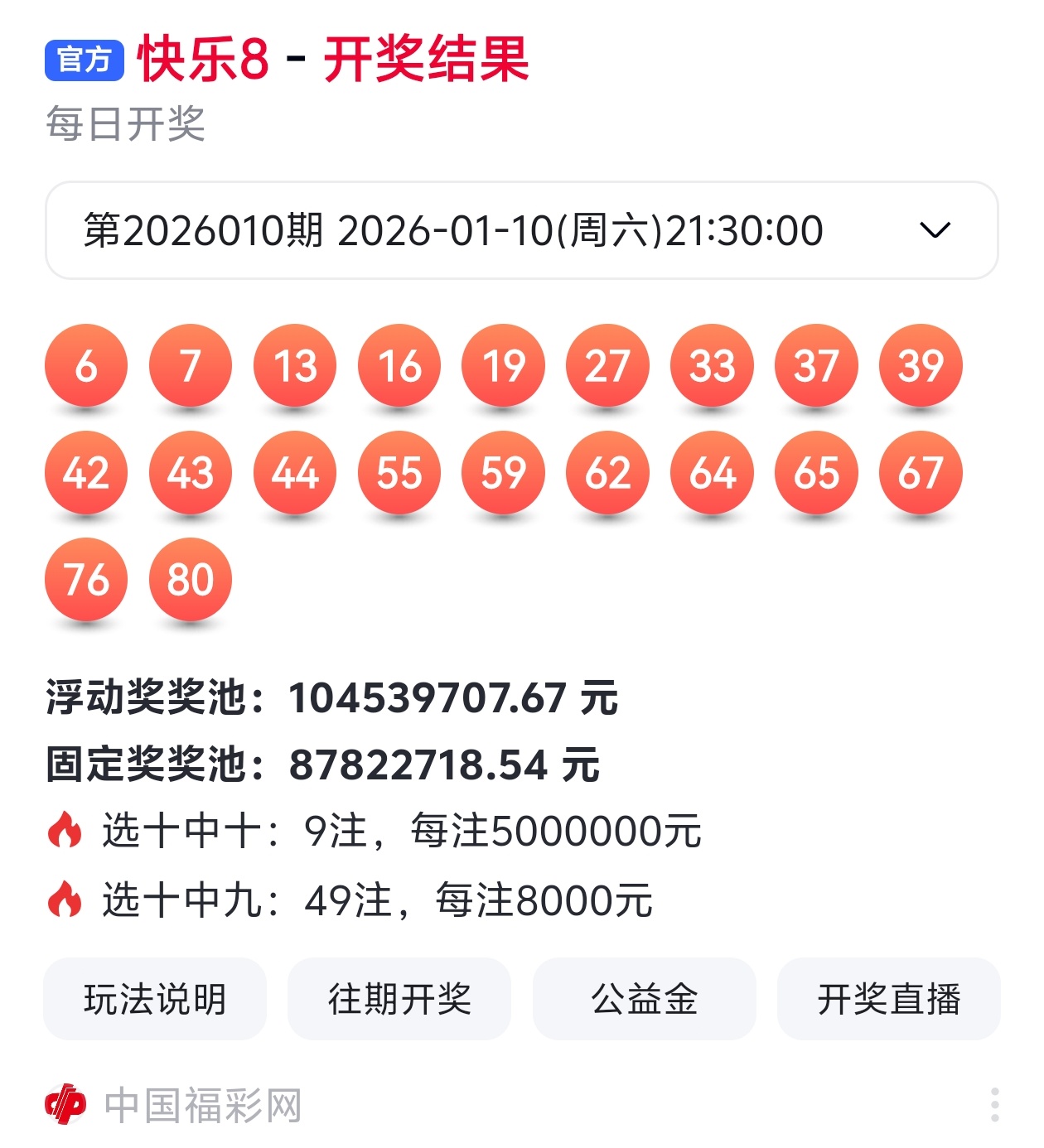This screenshot has width=1044, height=1148.
Task: Open the three-dot overflow menu
Action: point(994,1105)
